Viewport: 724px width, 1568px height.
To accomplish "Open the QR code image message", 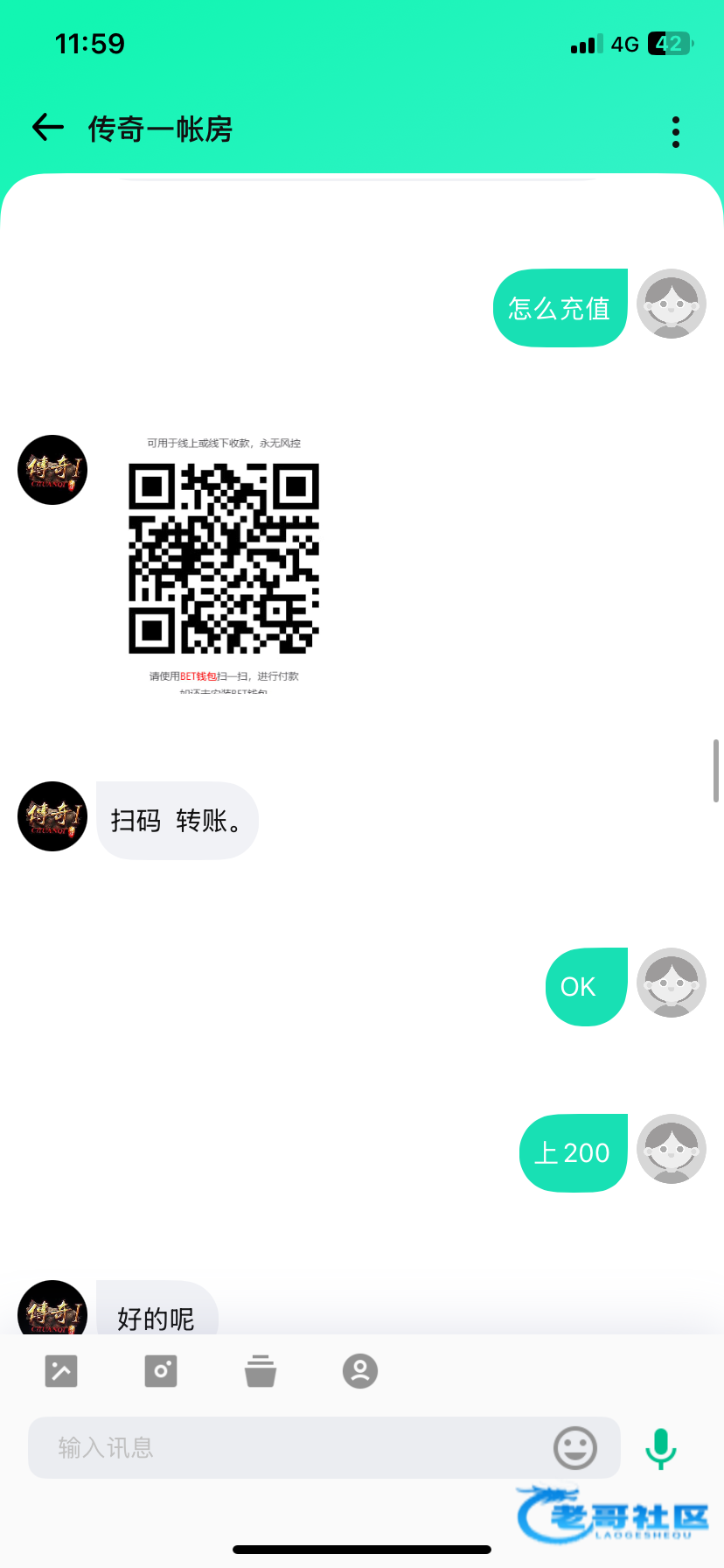I will (x=224, y=563).
